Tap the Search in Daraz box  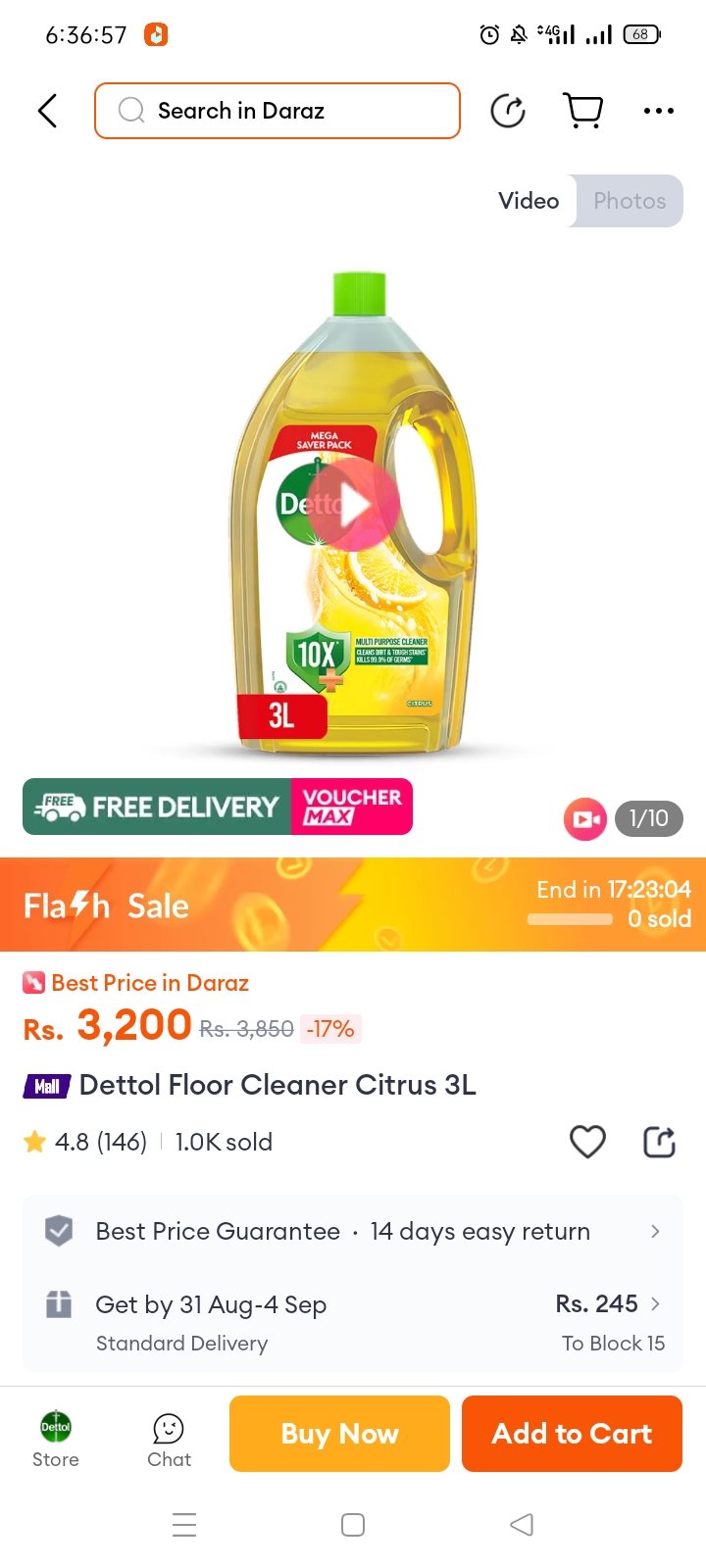point(277,111)
